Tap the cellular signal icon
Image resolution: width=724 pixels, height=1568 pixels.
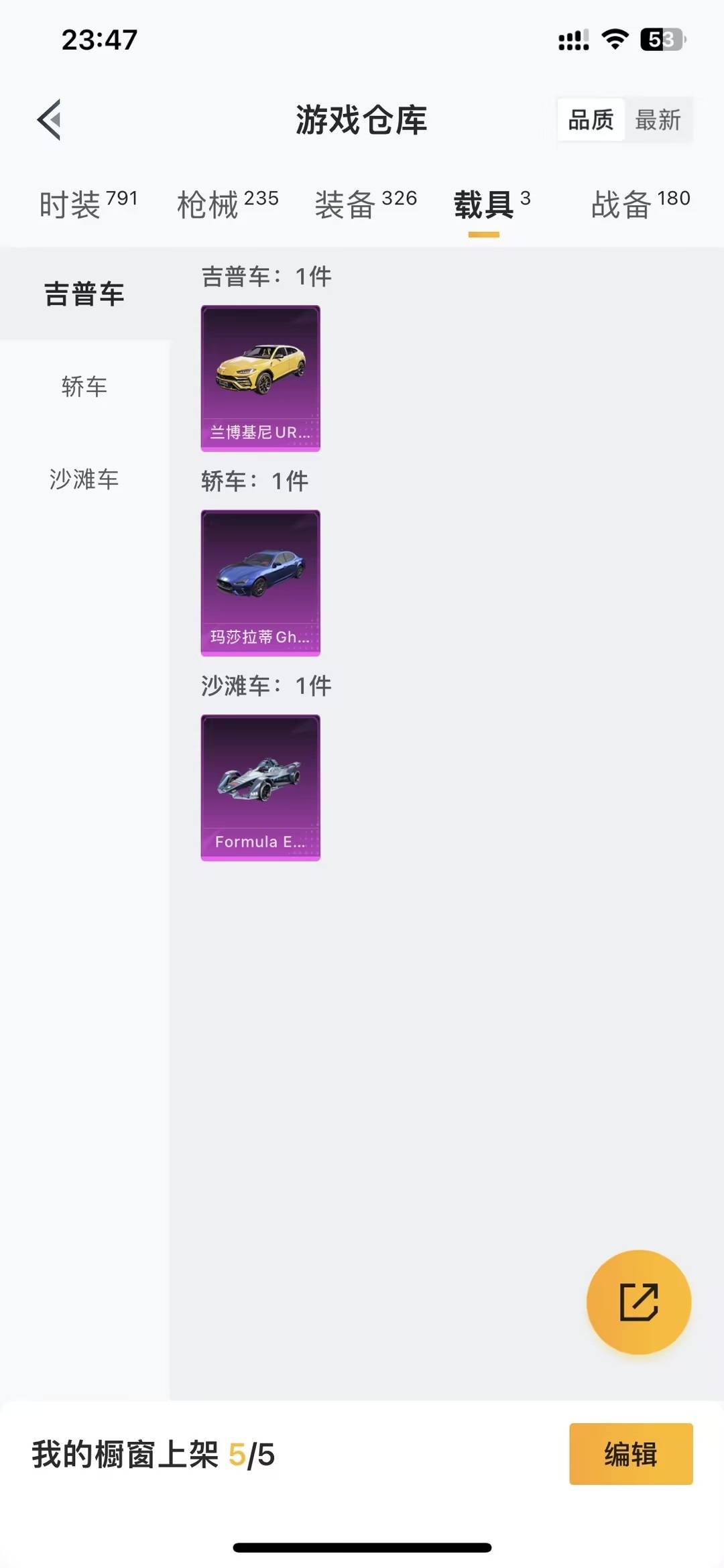pos(571,40)
